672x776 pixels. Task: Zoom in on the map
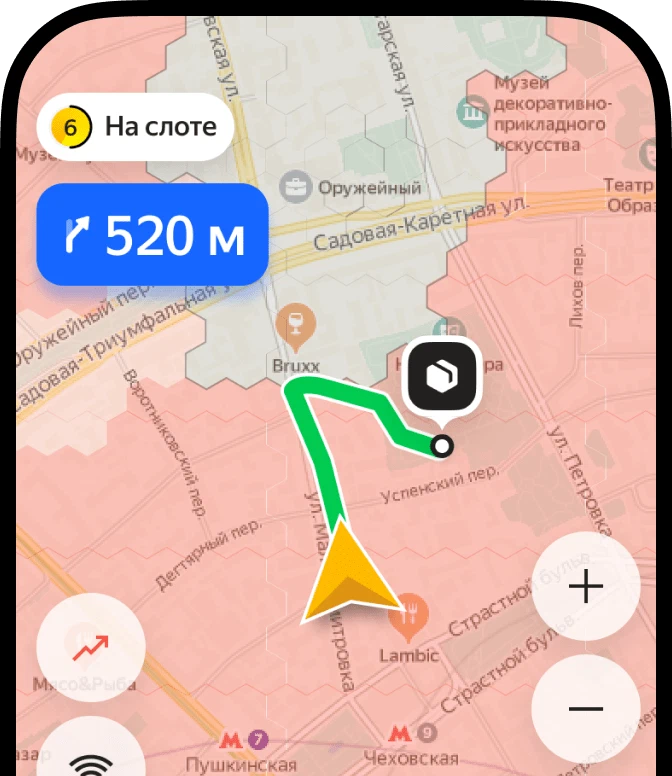point(586,587)
